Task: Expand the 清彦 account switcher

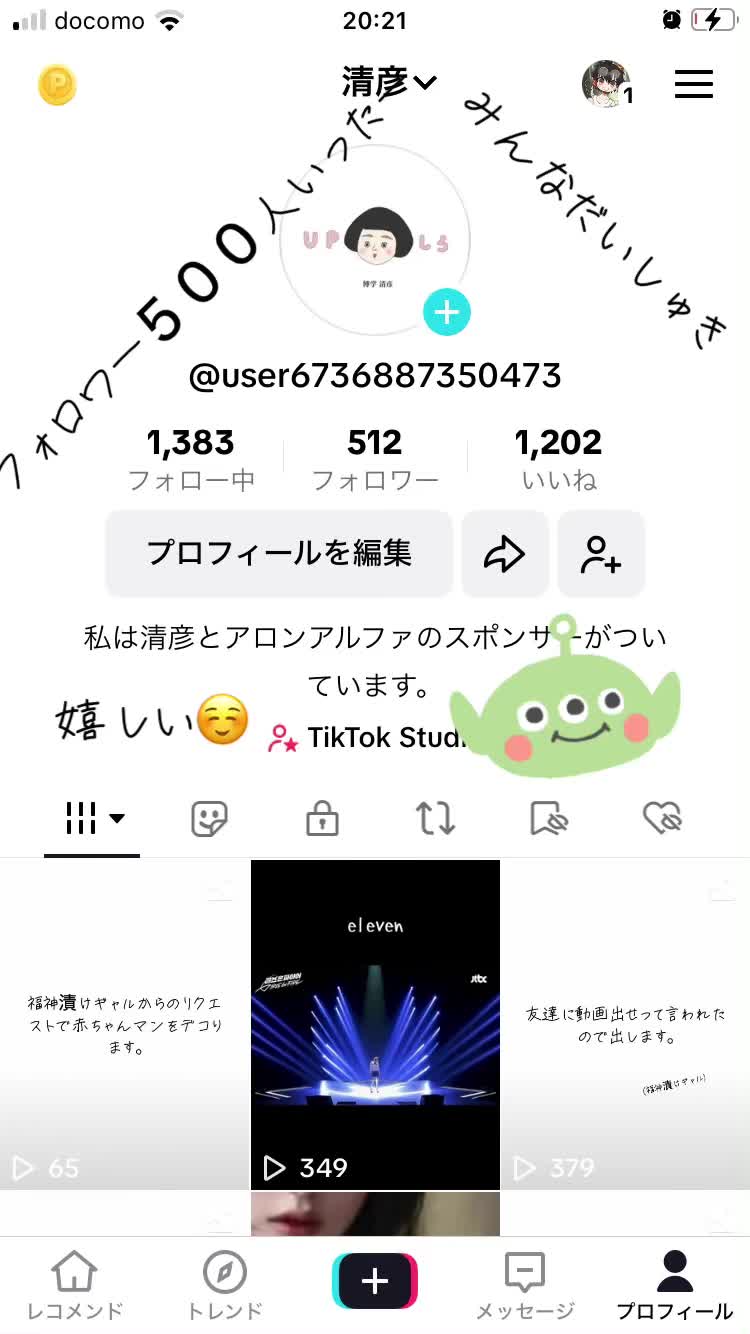Action: click(389, 82)
